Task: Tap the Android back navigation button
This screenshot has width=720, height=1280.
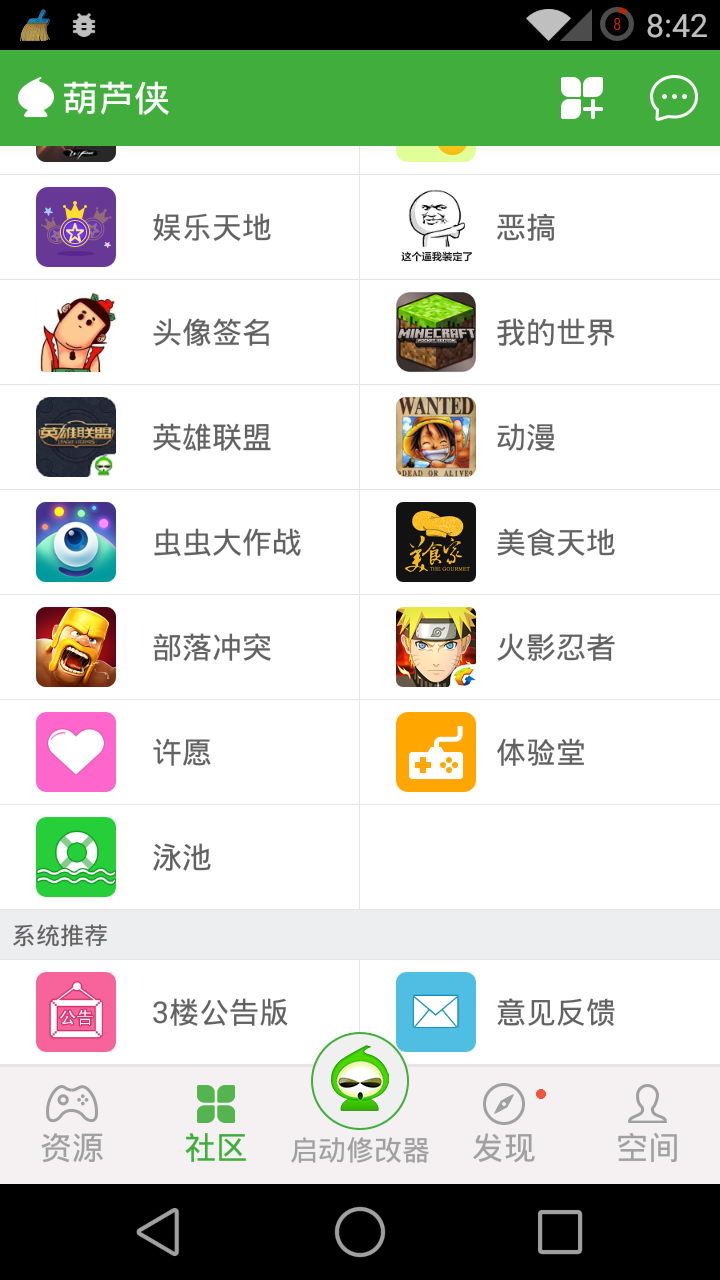Action: coord(158,1235)
